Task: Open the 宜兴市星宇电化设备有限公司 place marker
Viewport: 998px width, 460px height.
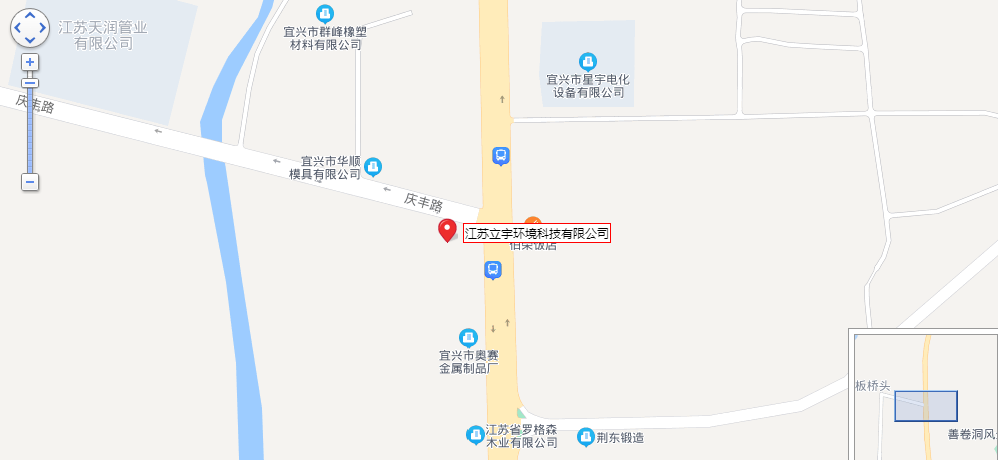Action: [x=588, y=61]
